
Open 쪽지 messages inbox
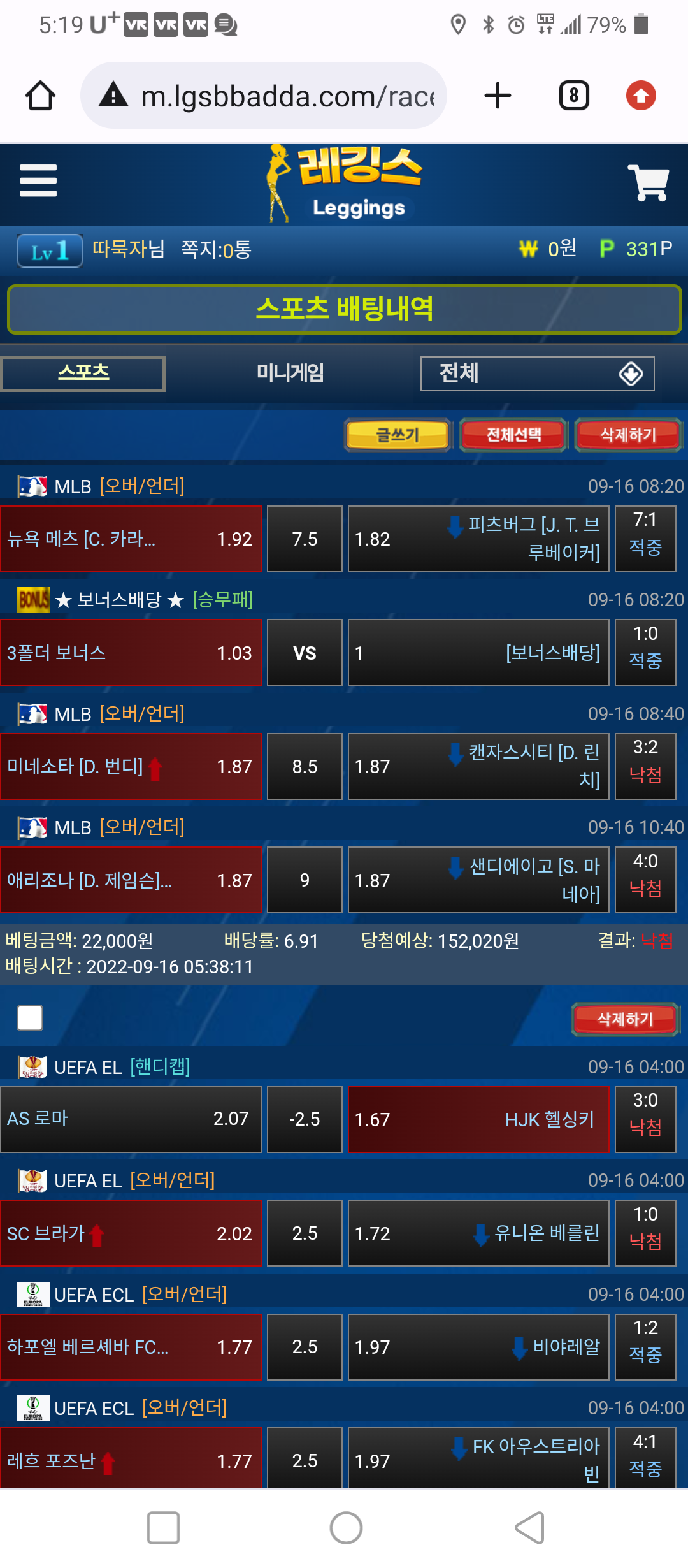(216, 249)
